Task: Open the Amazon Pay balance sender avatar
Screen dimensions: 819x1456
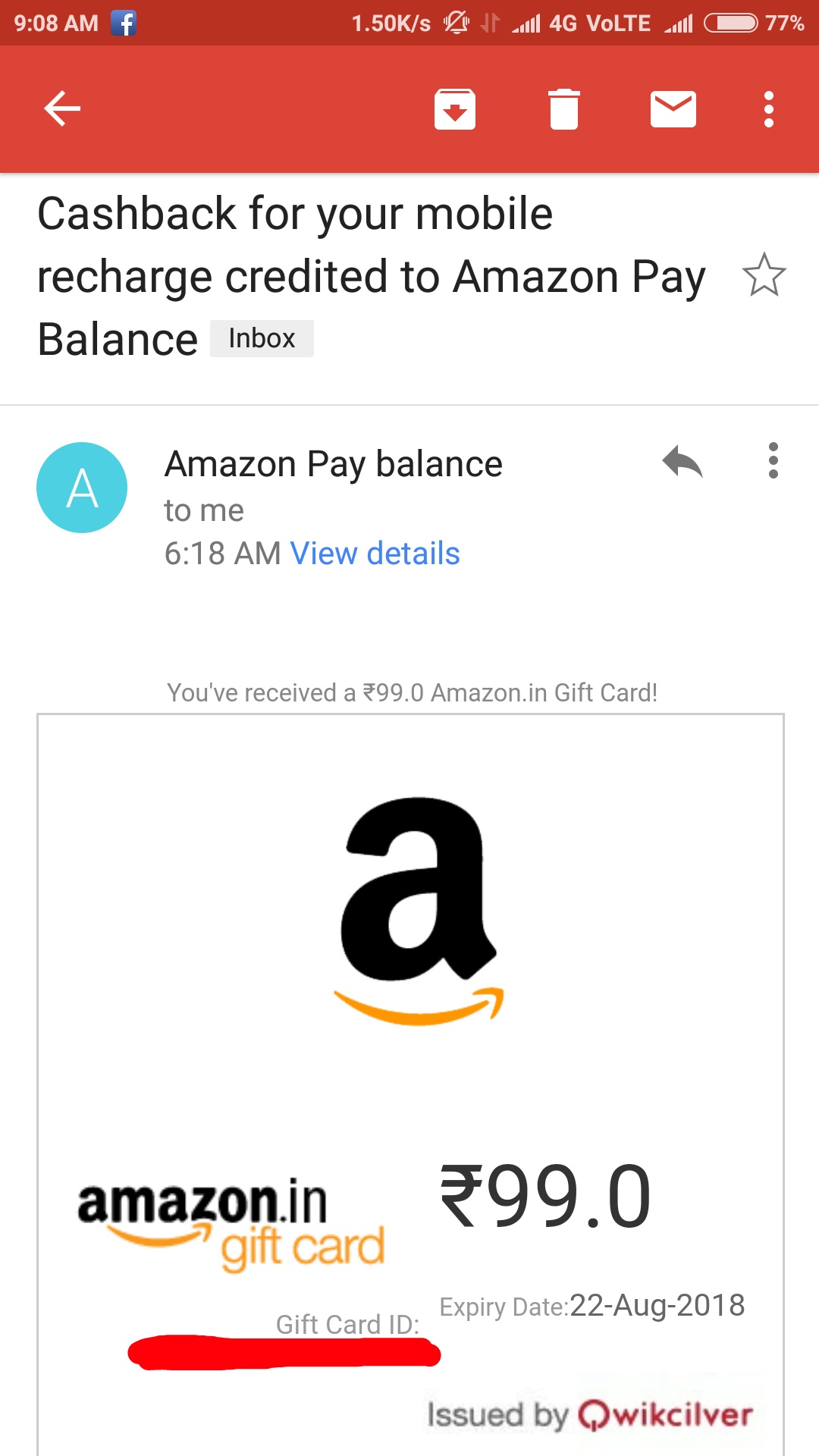Action: (82, 488)
